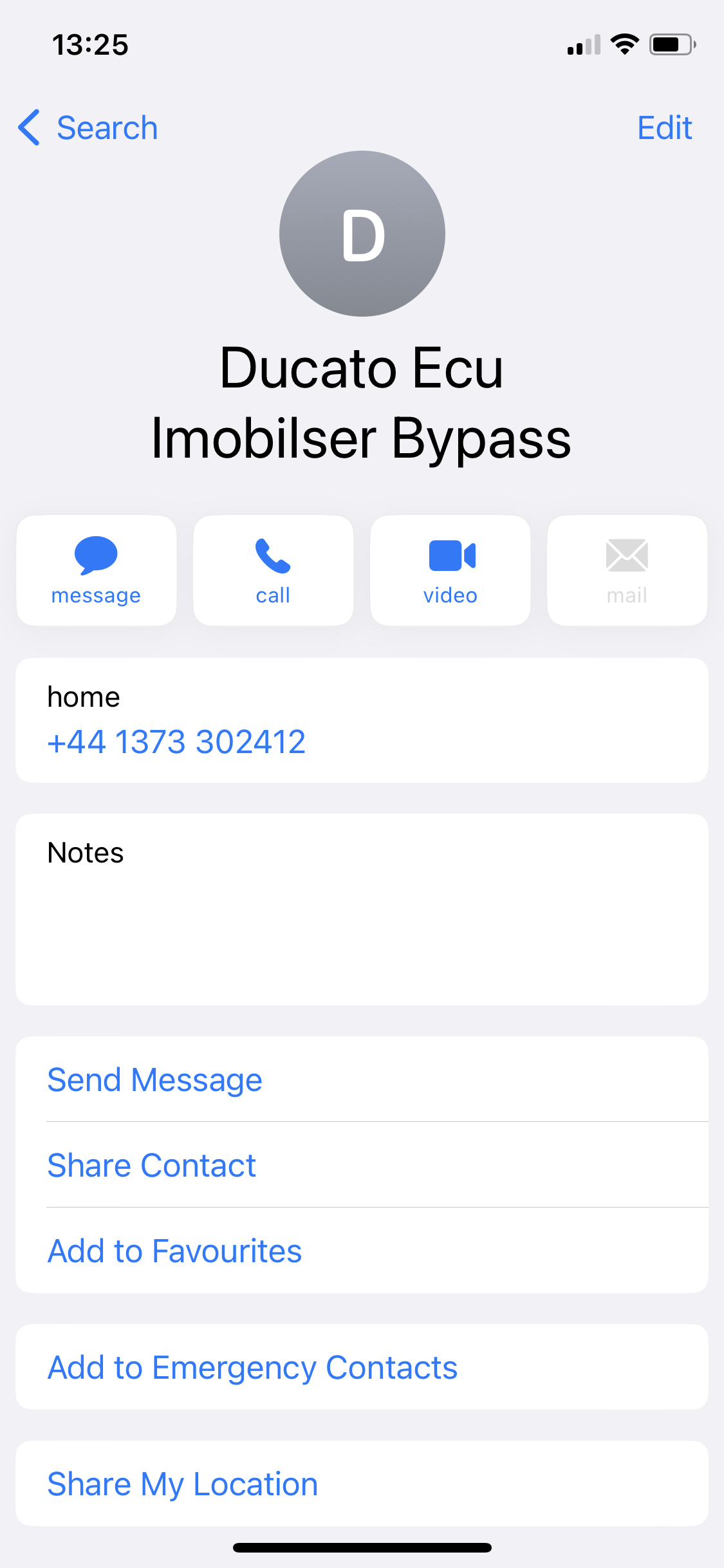Viewport: 724px width, 1568px height.
Task: Select Share My Location
Action: point(362,1484)
